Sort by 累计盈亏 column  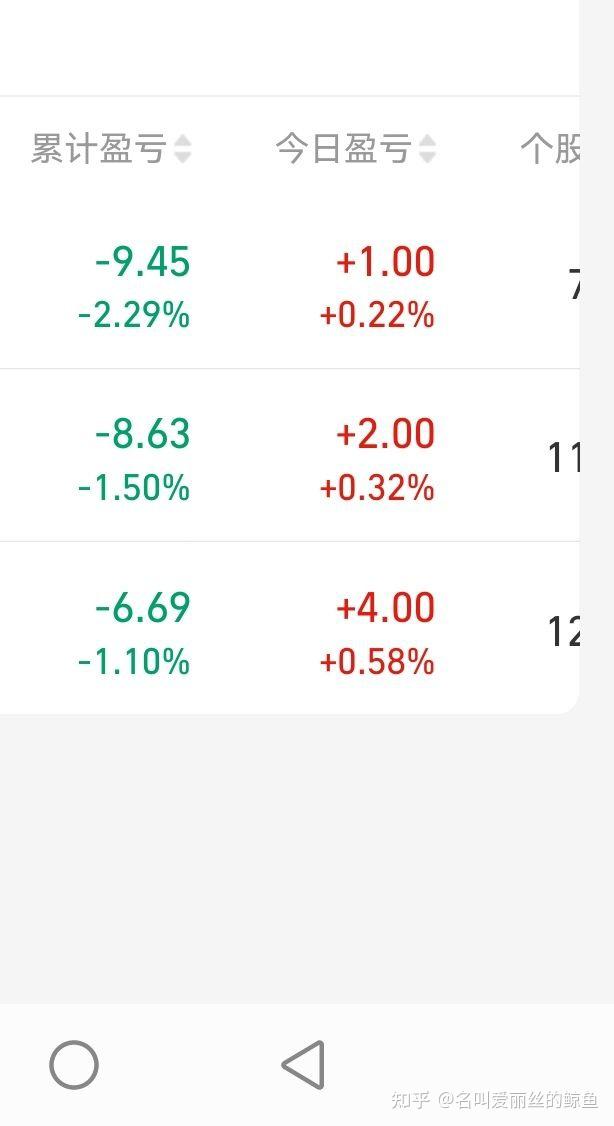point(111,149)
